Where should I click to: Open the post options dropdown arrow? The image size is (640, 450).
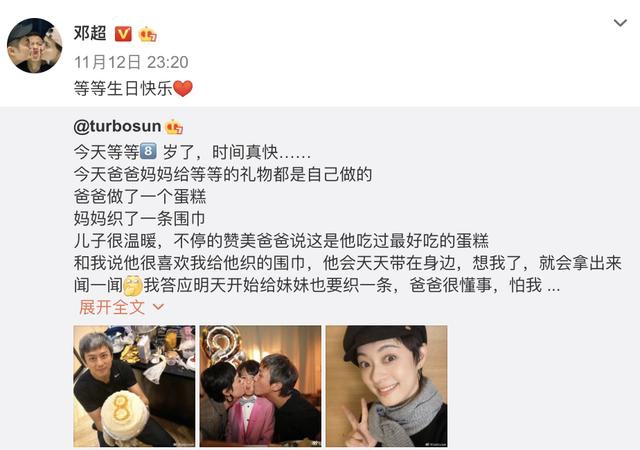[x=620, y=22]
